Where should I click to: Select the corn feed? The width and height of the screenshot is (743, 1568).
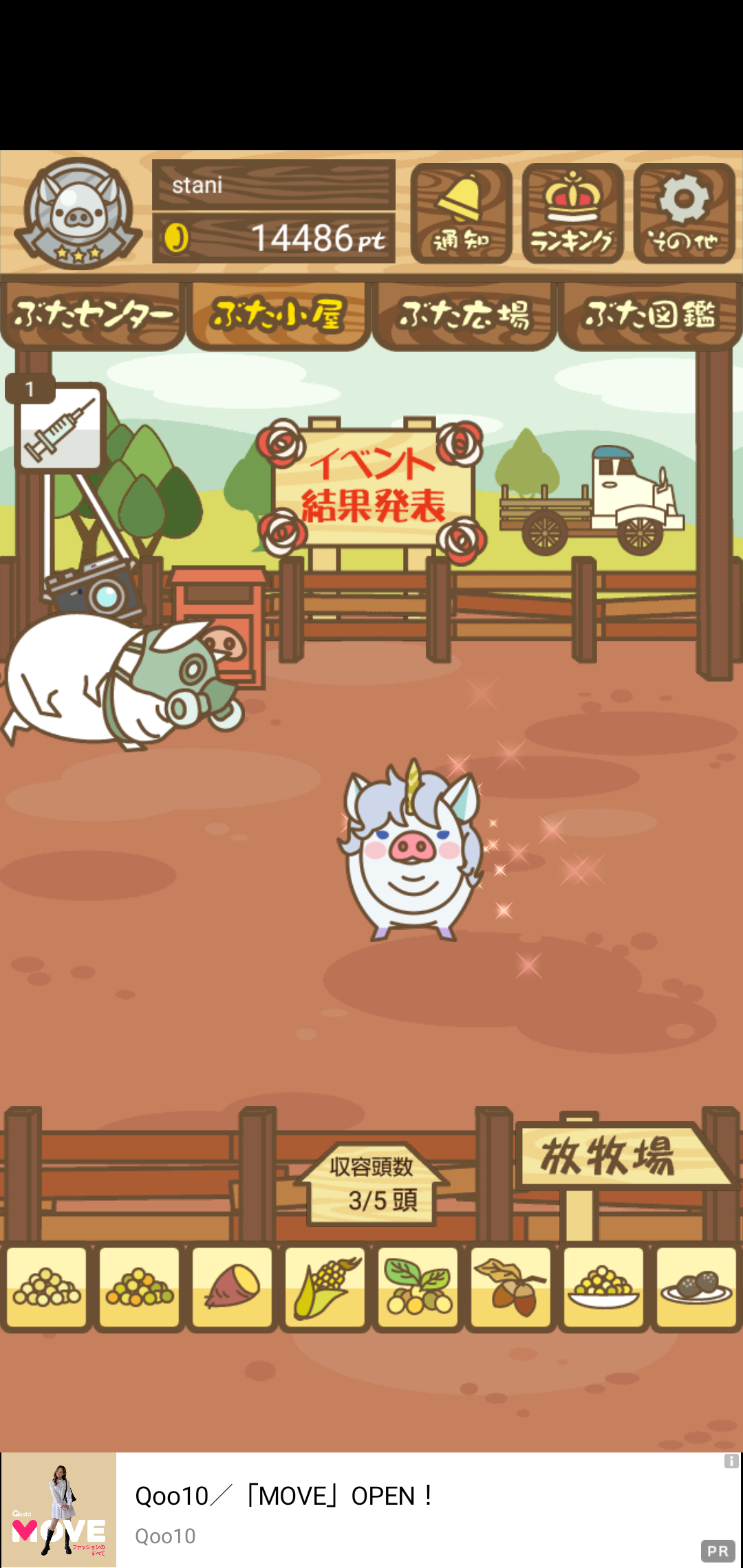tap(325, 1287)
